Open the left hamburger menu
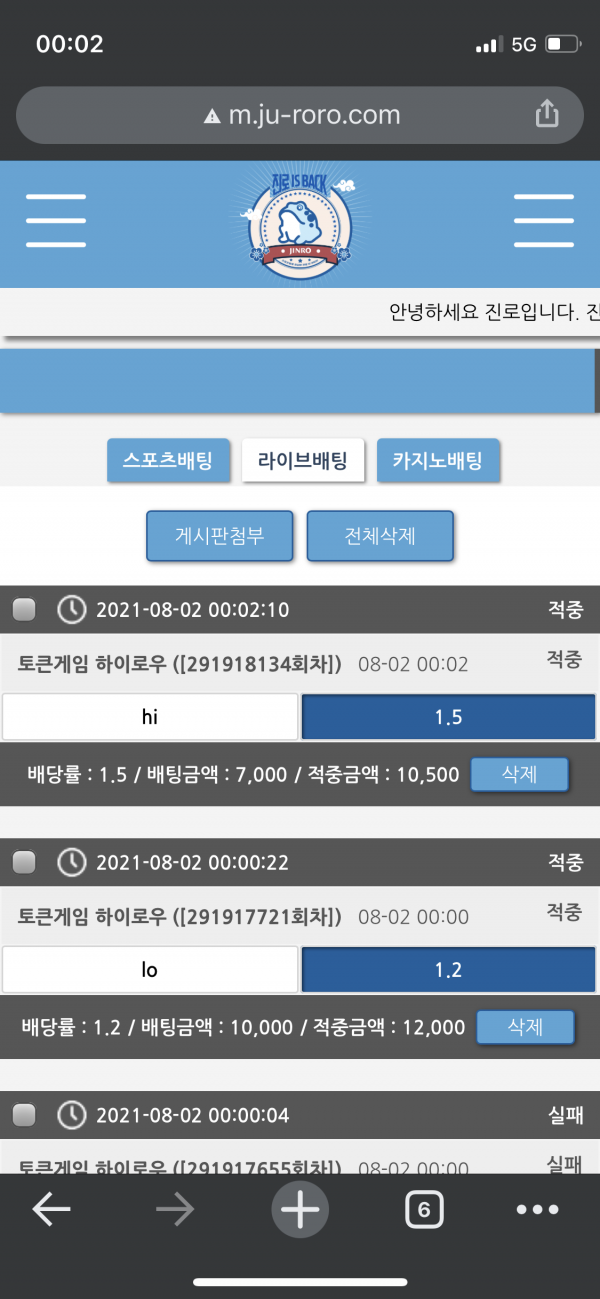The image size is (600, 1299). (56, 220)
